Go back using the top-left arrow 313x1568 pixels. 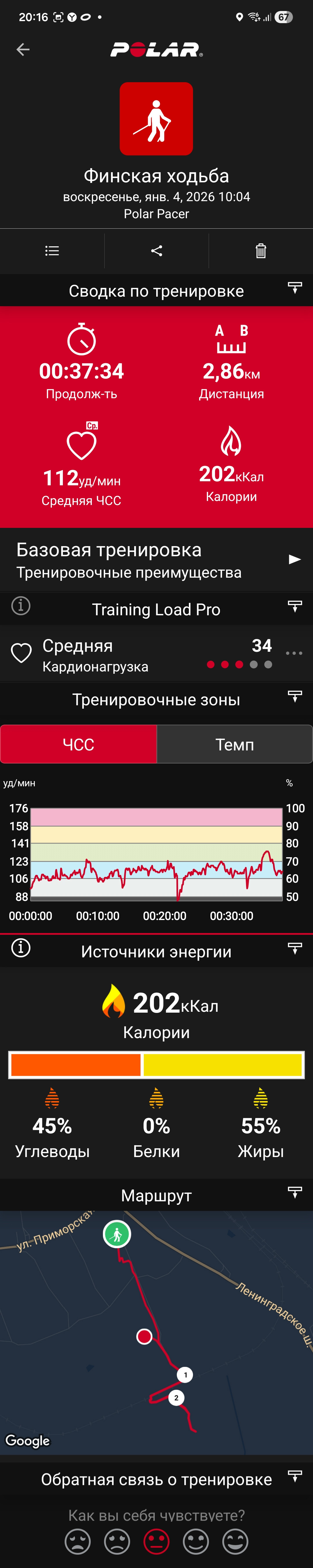[23, 49]
